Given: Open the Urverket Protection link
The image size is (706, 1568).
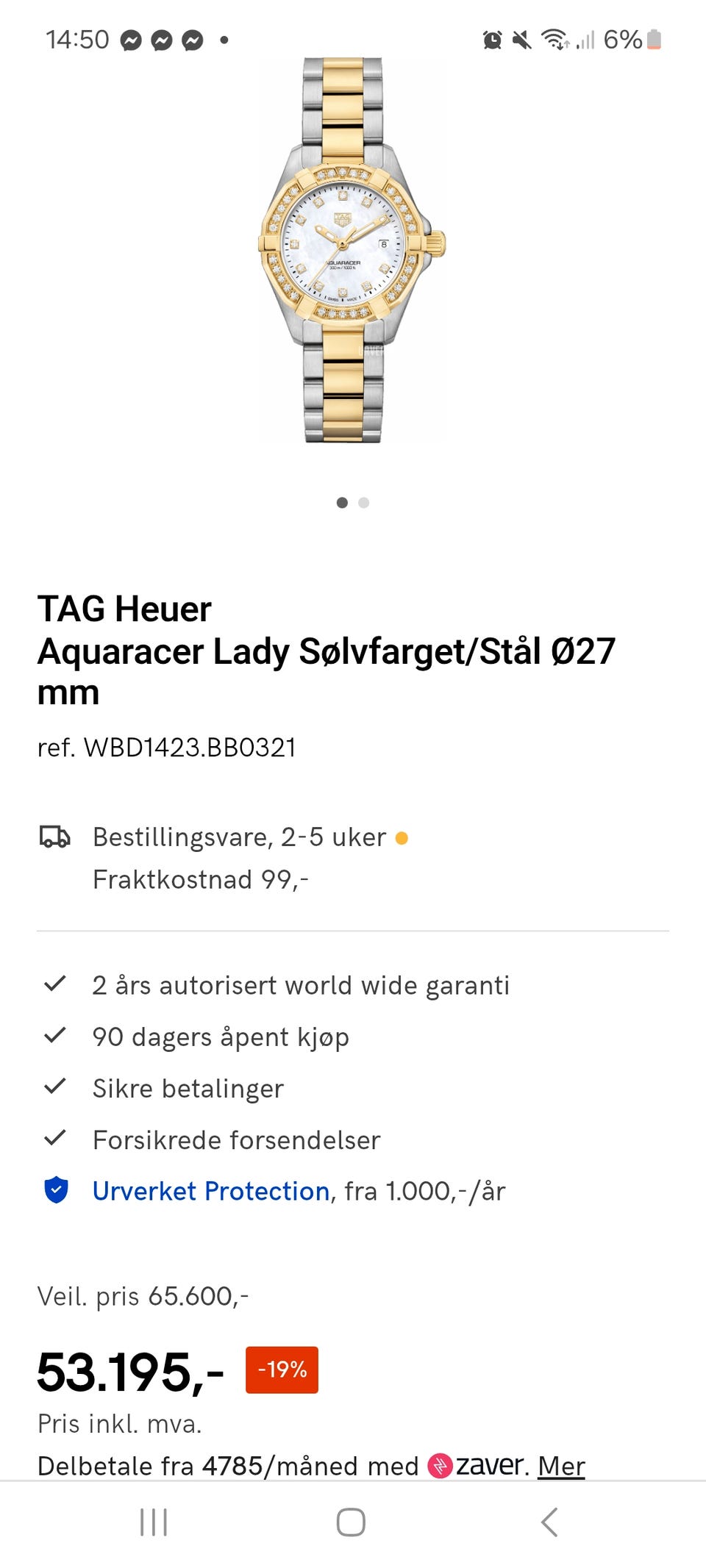Looking at the screenshot, I should 209,1189.
